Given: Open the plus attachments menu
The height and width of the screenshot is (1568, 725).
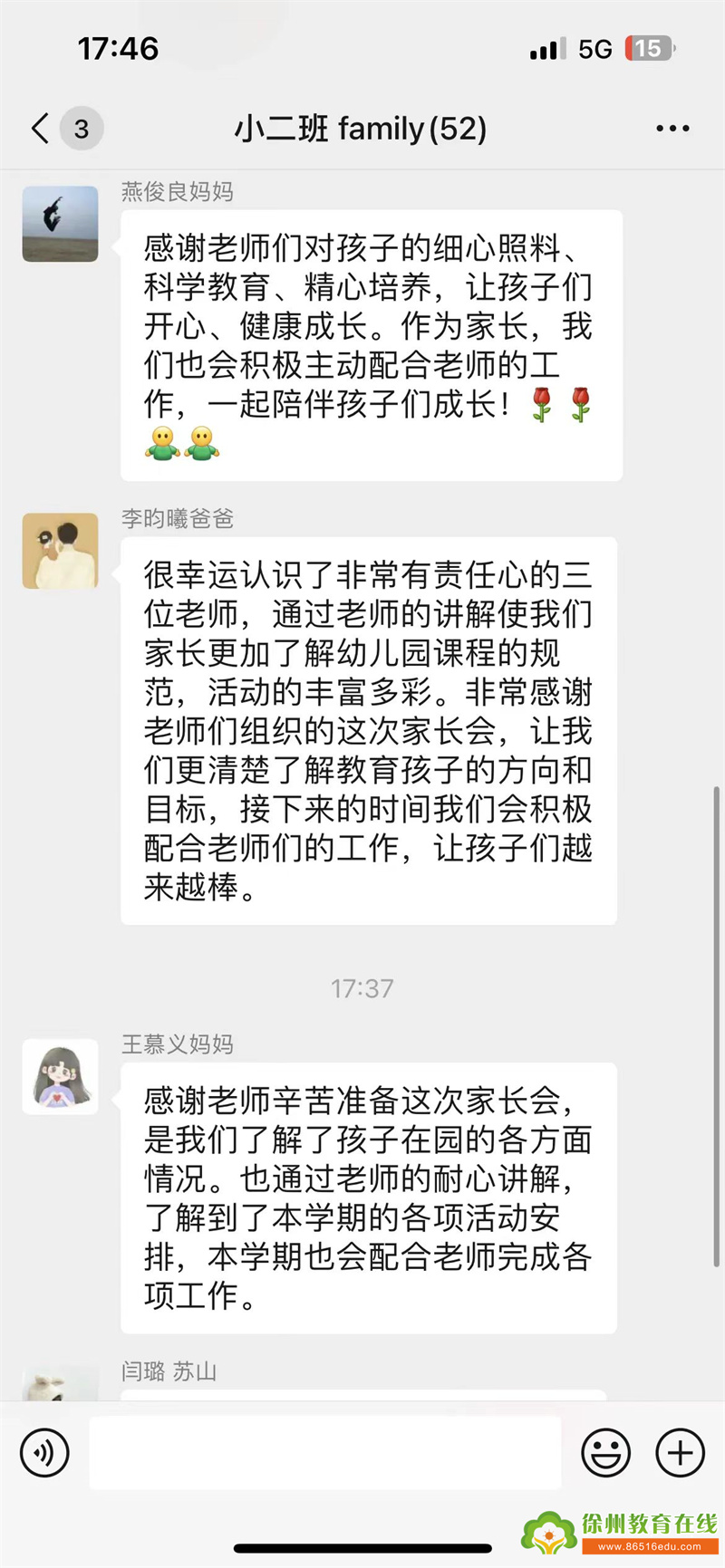Looking at the screenshot, I should click(x=680, y=1453).
